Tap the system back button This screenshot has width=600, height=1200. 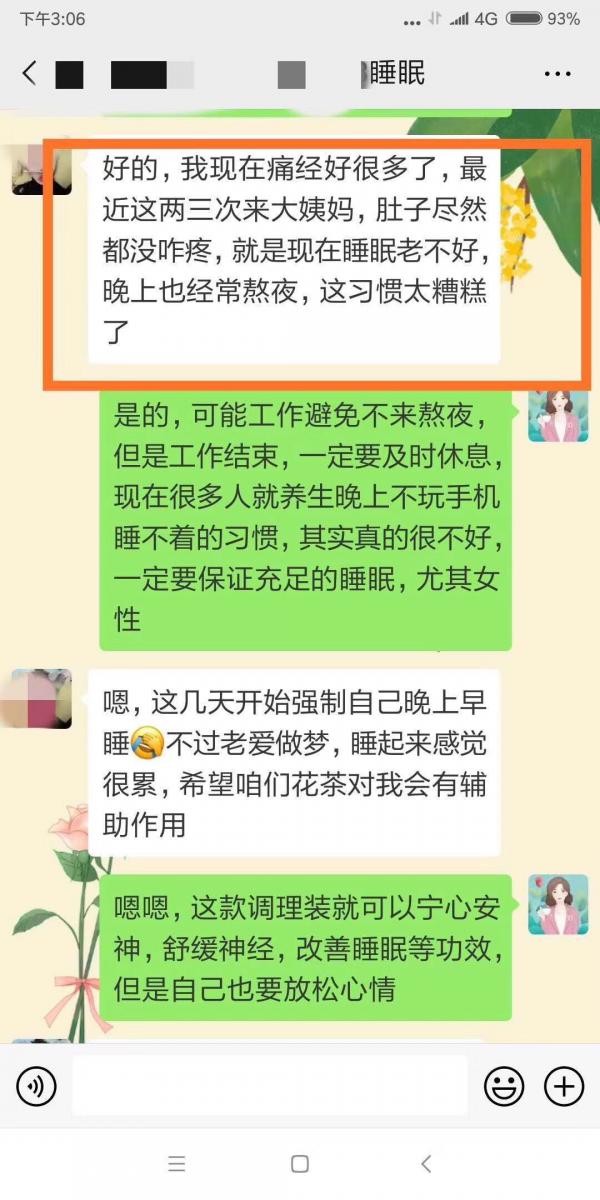point(426,1164)
